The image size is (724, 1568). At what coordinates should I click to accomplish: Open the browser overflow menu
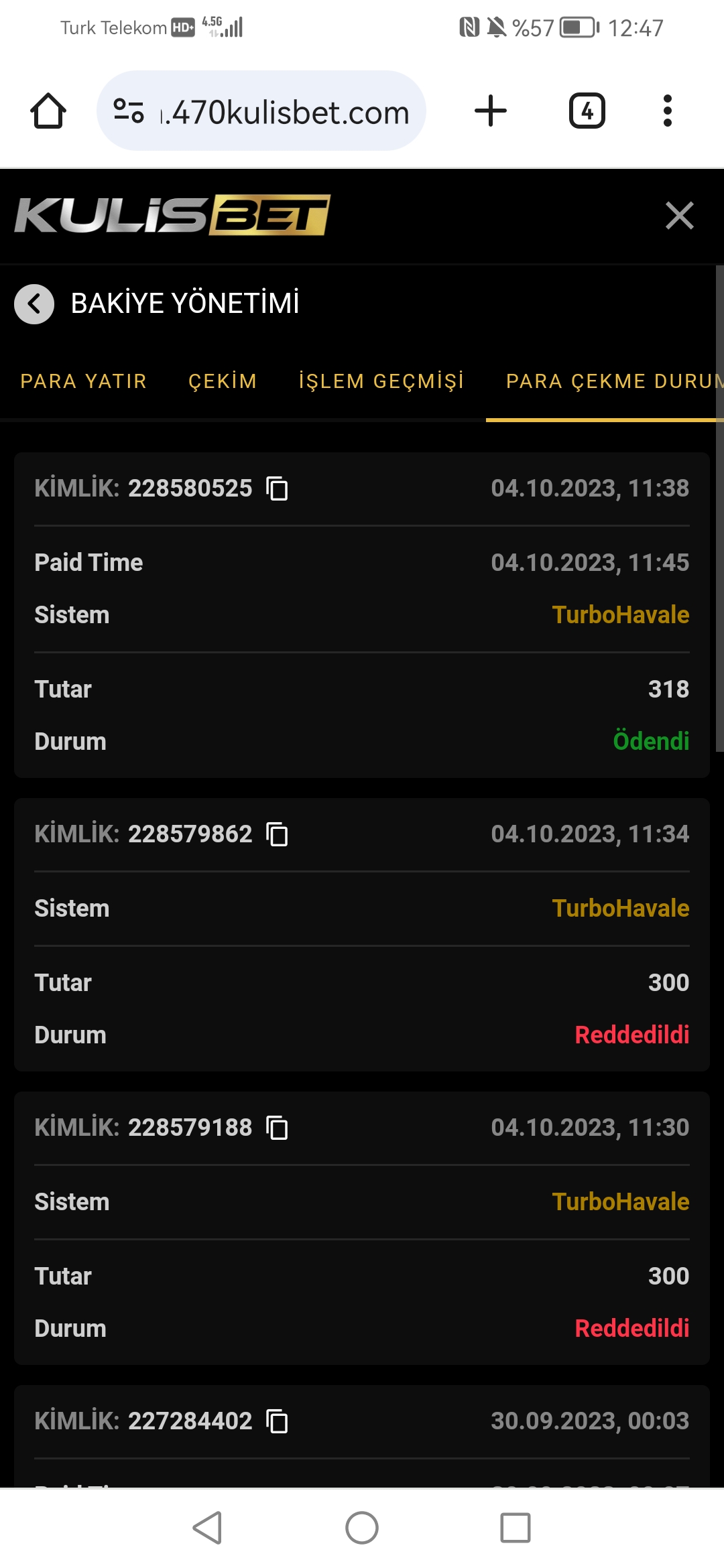[x=667, y=111]
